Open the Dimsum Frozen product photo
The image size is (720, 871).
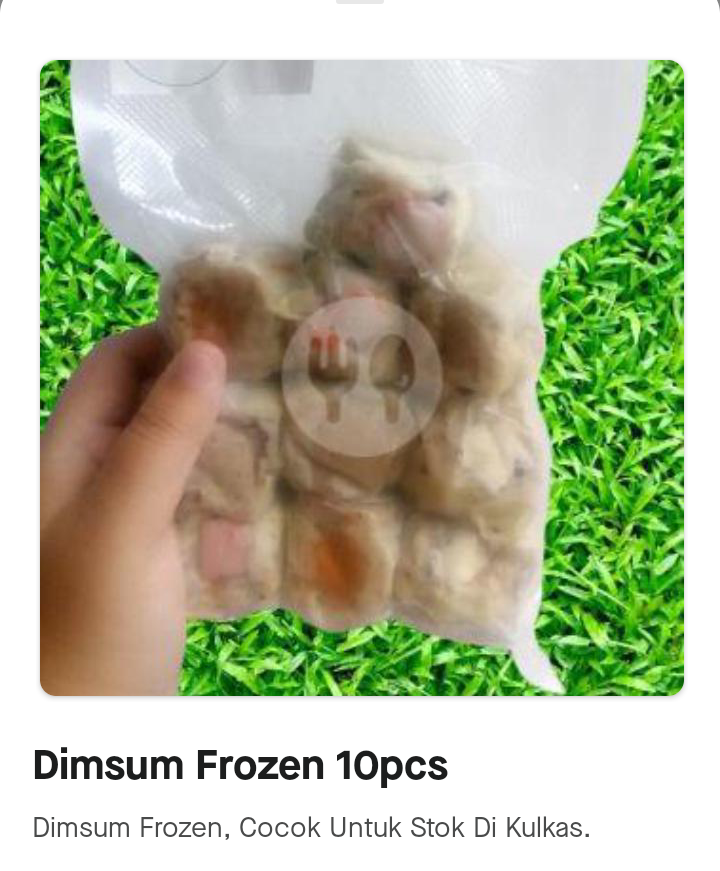pos(362,378)
